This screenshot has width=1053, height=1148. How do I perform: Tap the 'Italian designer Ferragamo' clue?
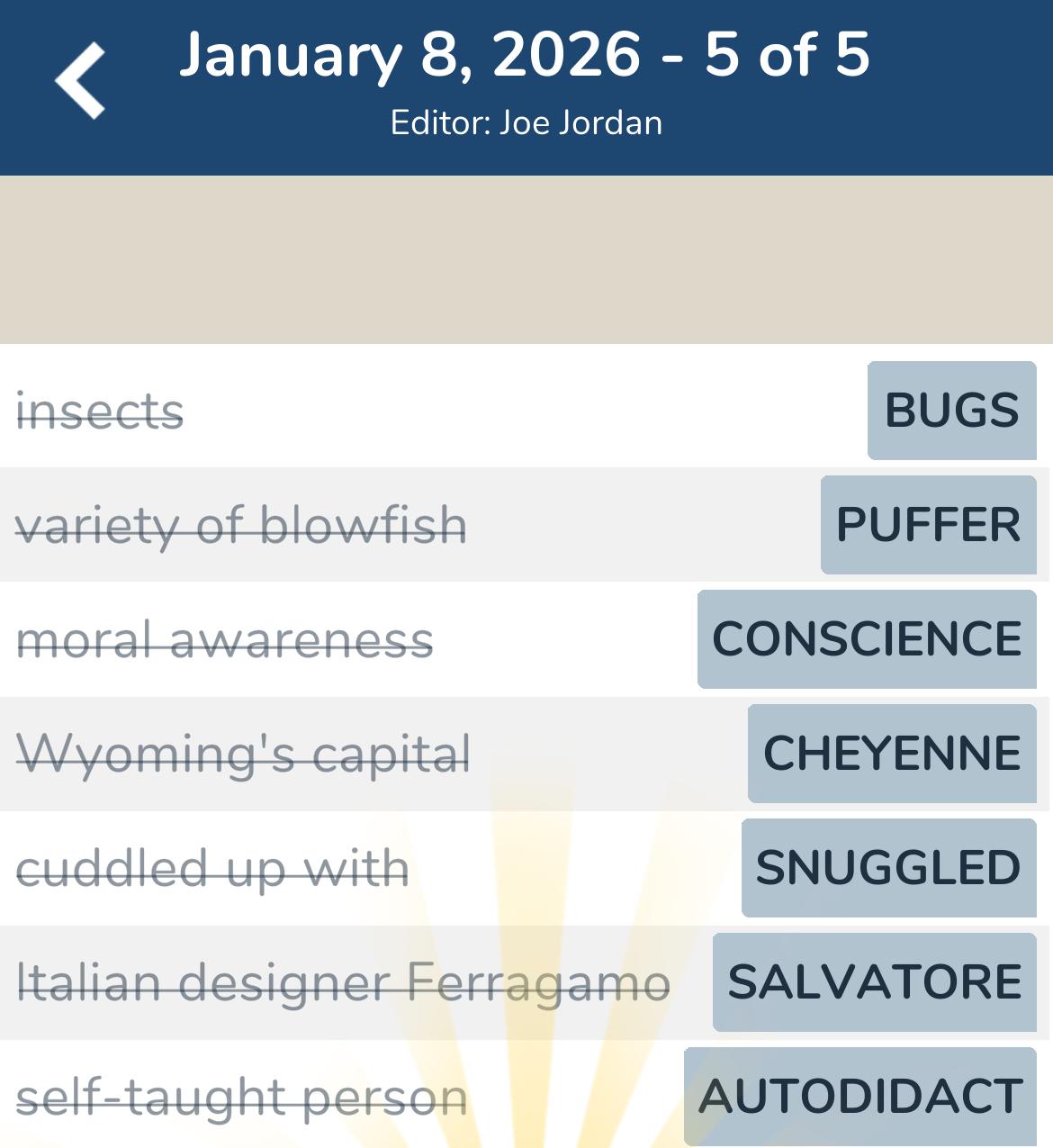point(345,981)
